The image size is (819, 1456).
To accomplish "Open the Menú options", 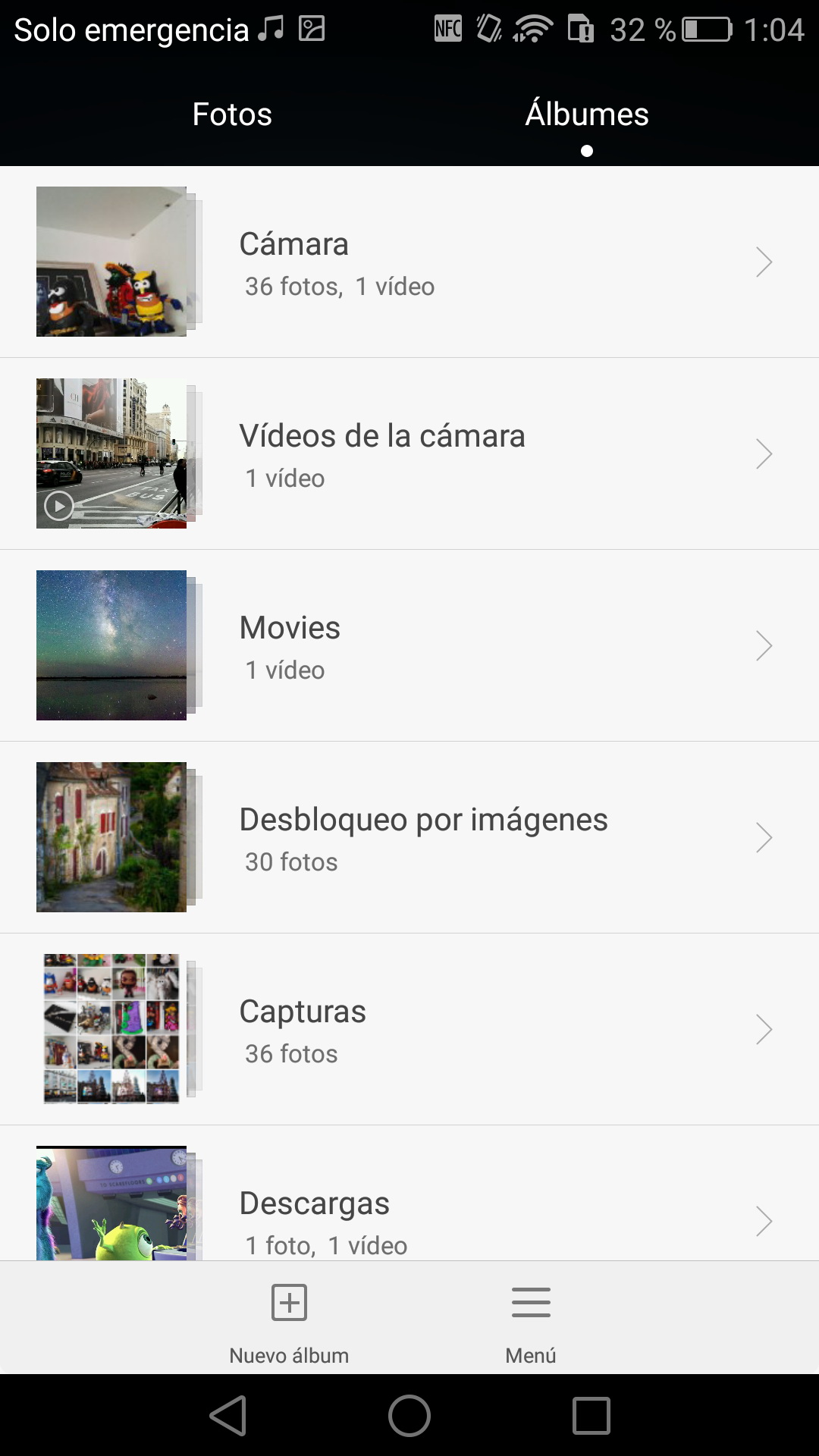I will coord(531,1318).
